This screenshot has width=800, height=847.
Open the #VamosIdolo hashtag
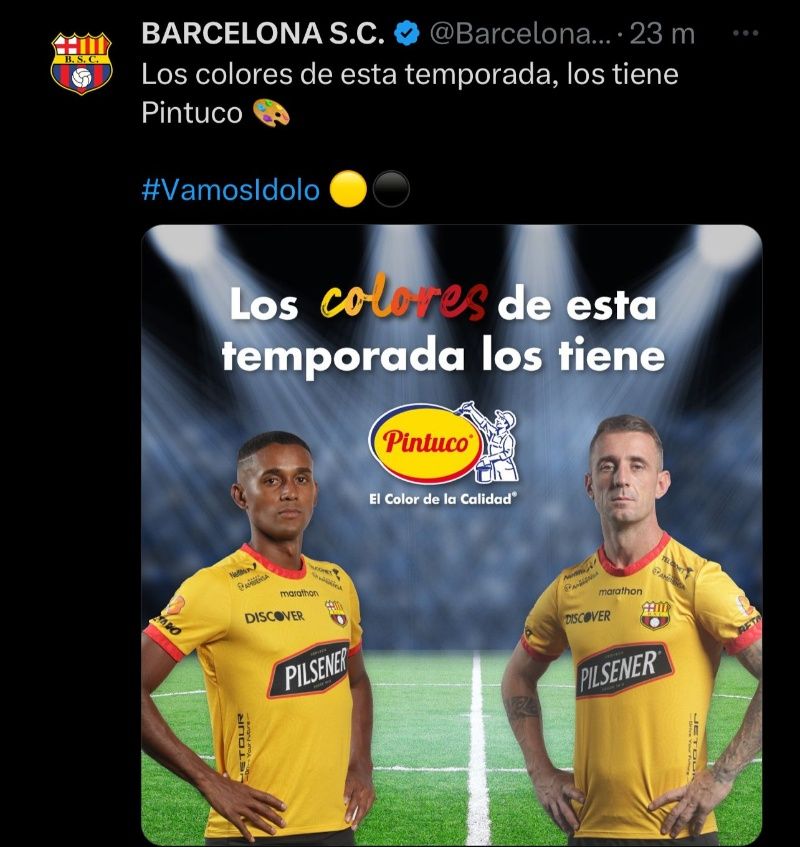231,190
